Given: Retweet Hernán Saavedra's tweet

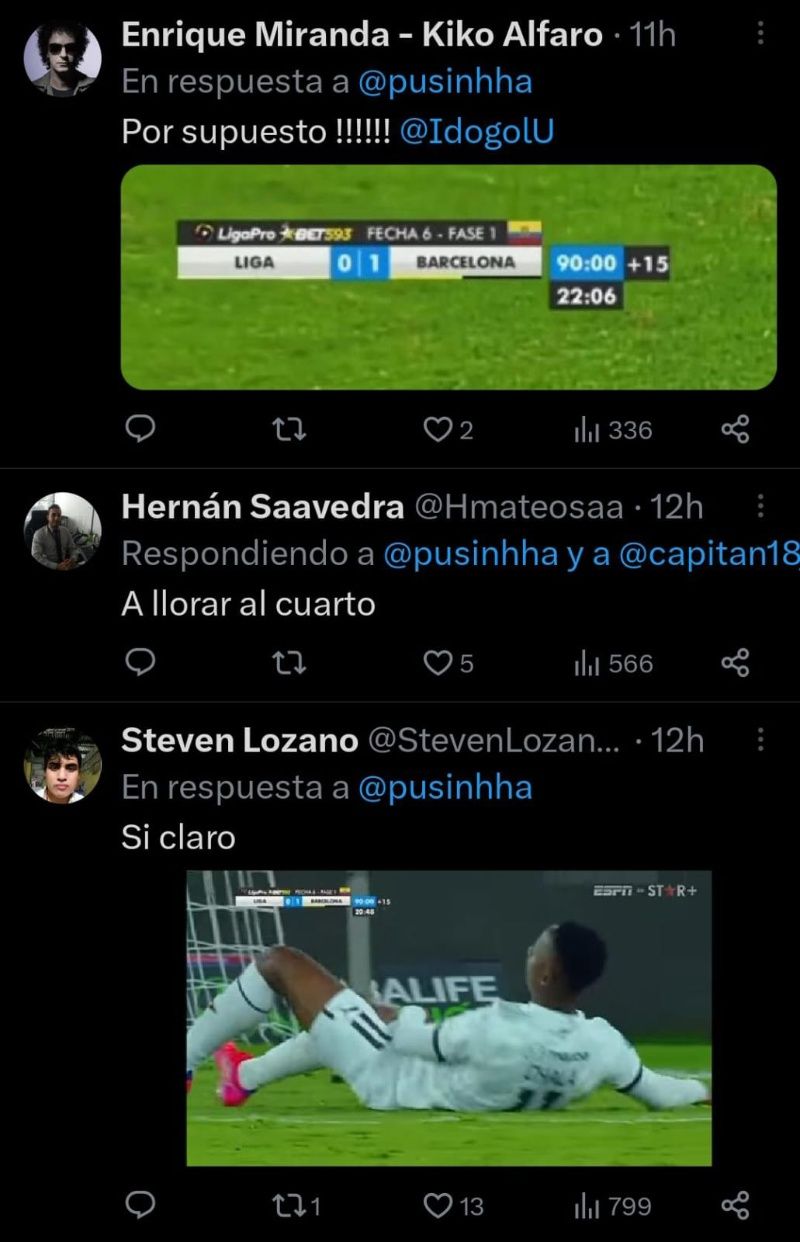Looking at the screenshot, I should click(x=289, y=662).
